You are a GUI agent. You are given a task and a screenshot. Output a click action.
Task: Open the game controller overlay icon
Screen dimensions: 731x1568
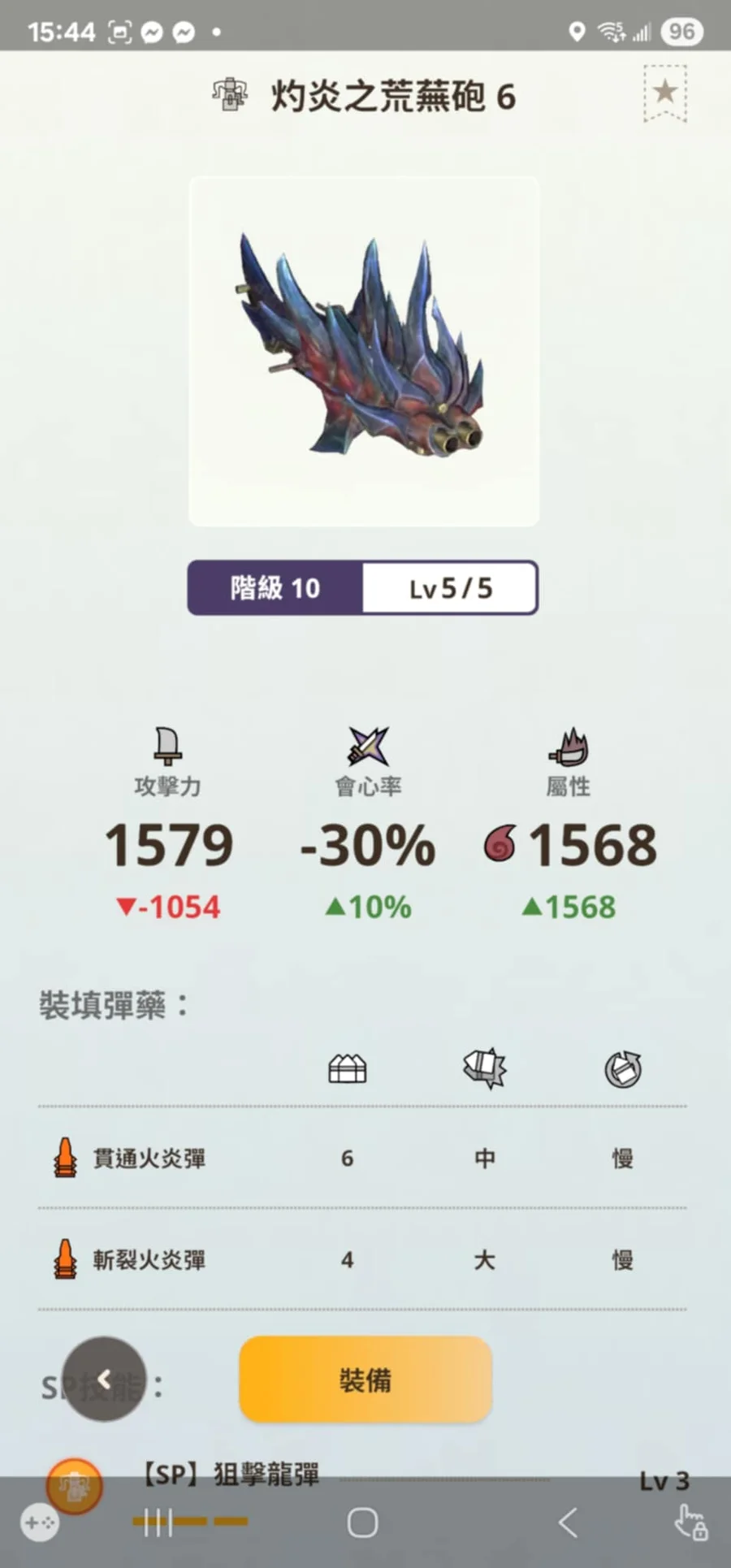[x=39, y=1522]
